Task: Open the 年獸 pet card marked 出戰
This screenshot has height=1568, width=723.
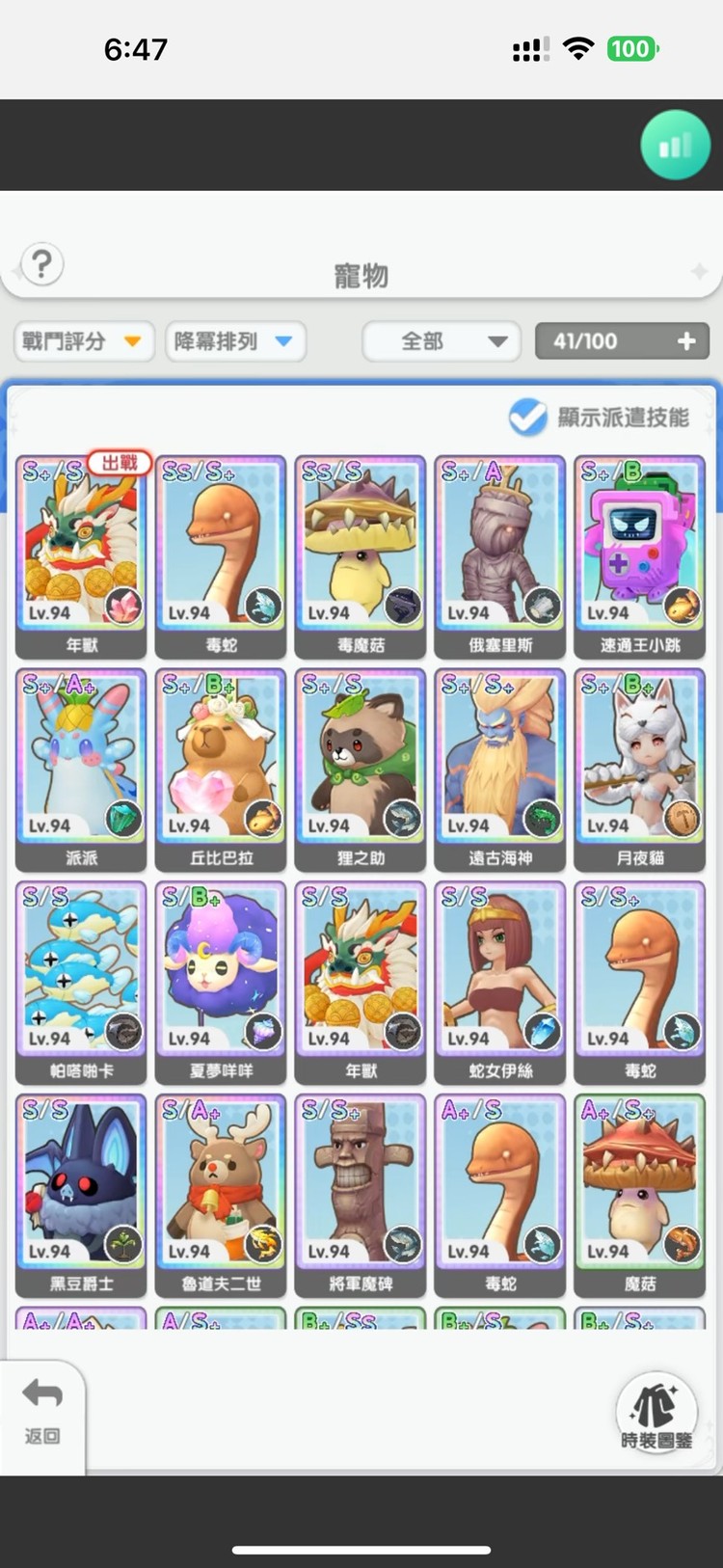Action: [x=82, y=554]
